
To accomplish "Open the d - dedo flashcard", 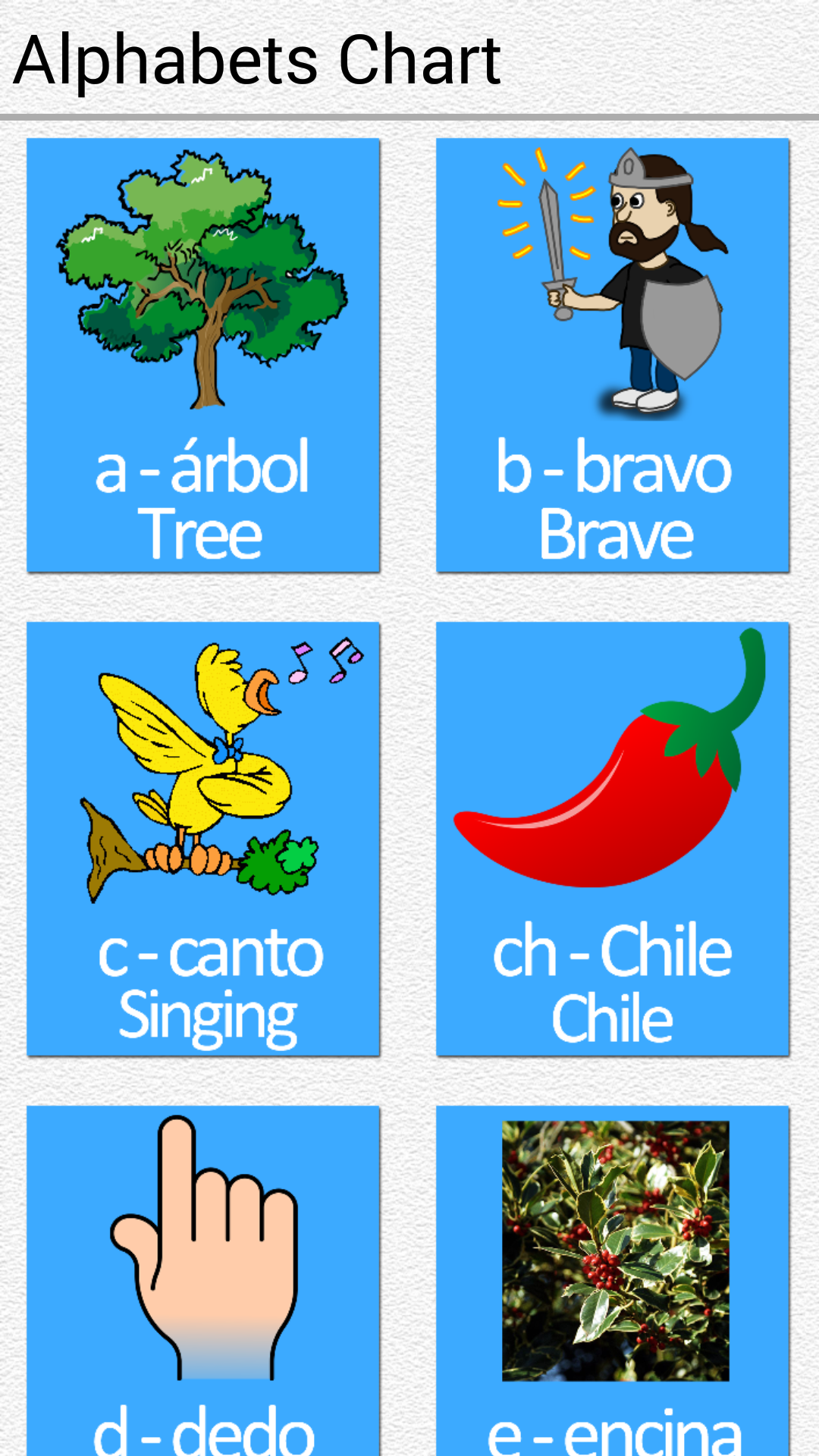I will click(x=202, y=1289).
